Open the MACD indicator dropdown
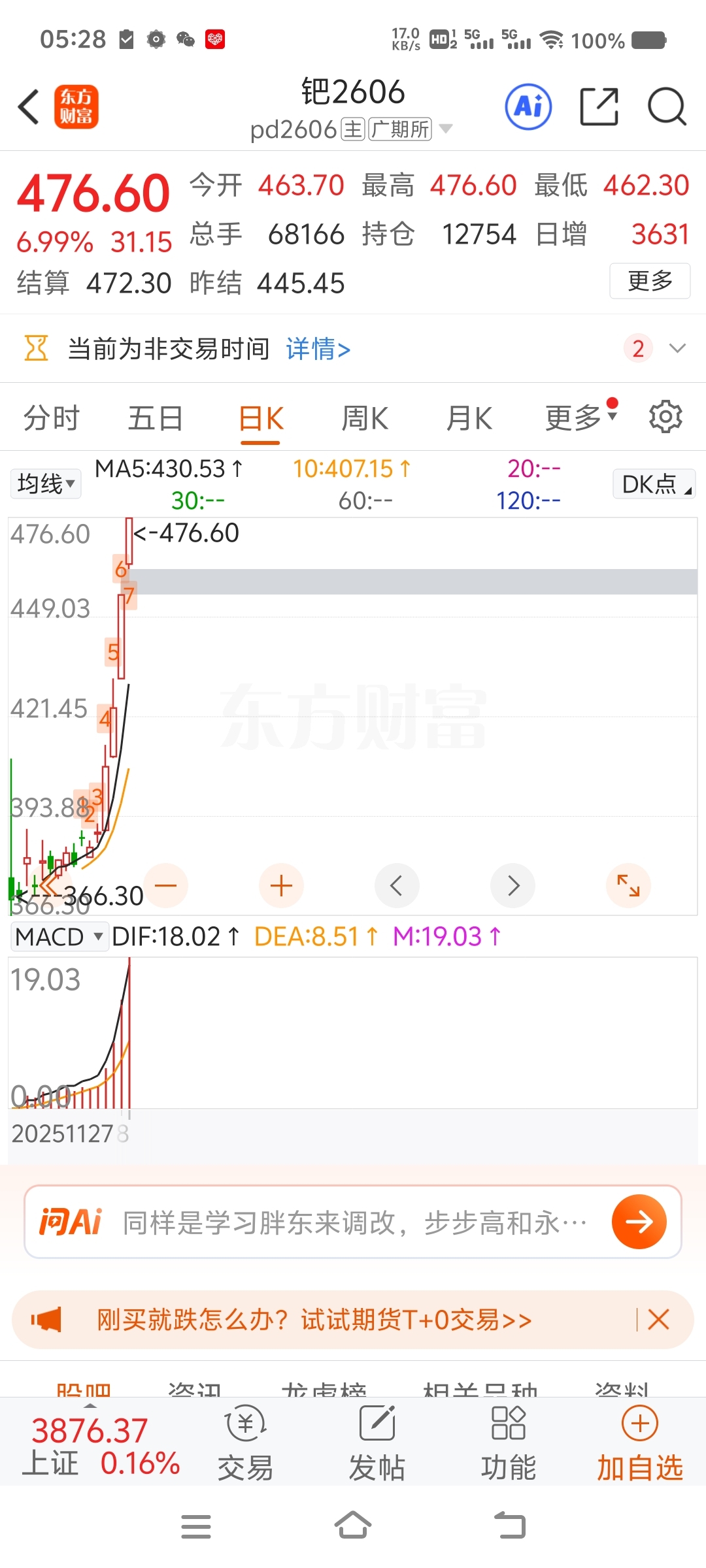Image resolution: width=706 pixels, height=1568 pixels. [x=59, y=937]
